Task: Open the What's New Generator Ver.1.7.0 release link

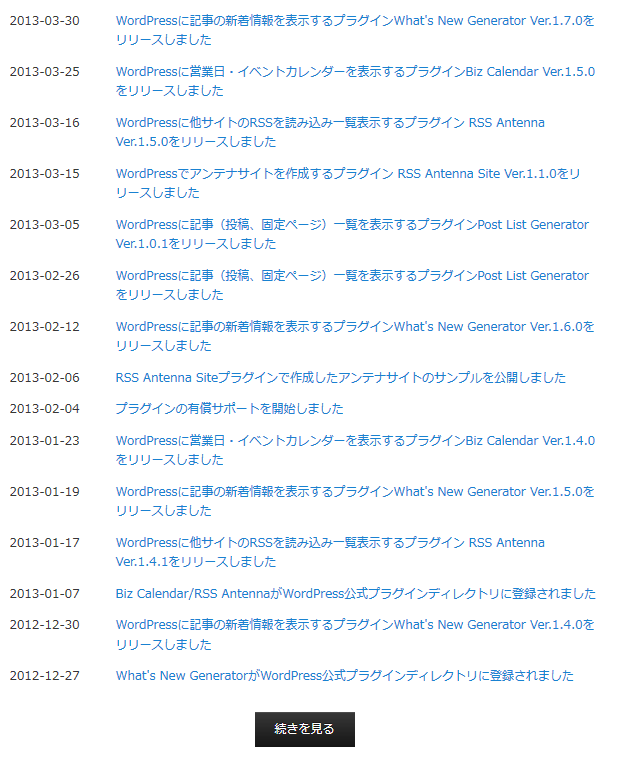Action: click(354, 21)
